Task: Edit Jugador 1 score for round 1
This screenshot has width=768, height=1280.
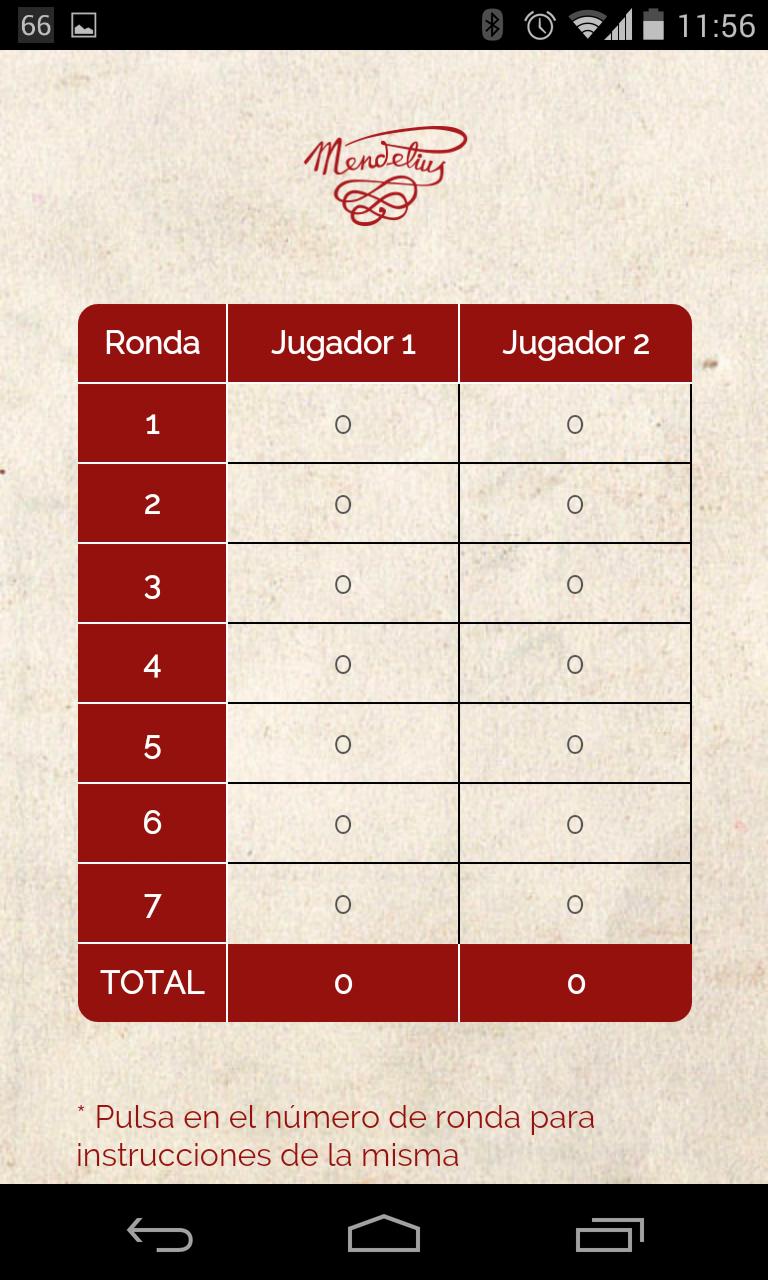Action: (343, 424)
